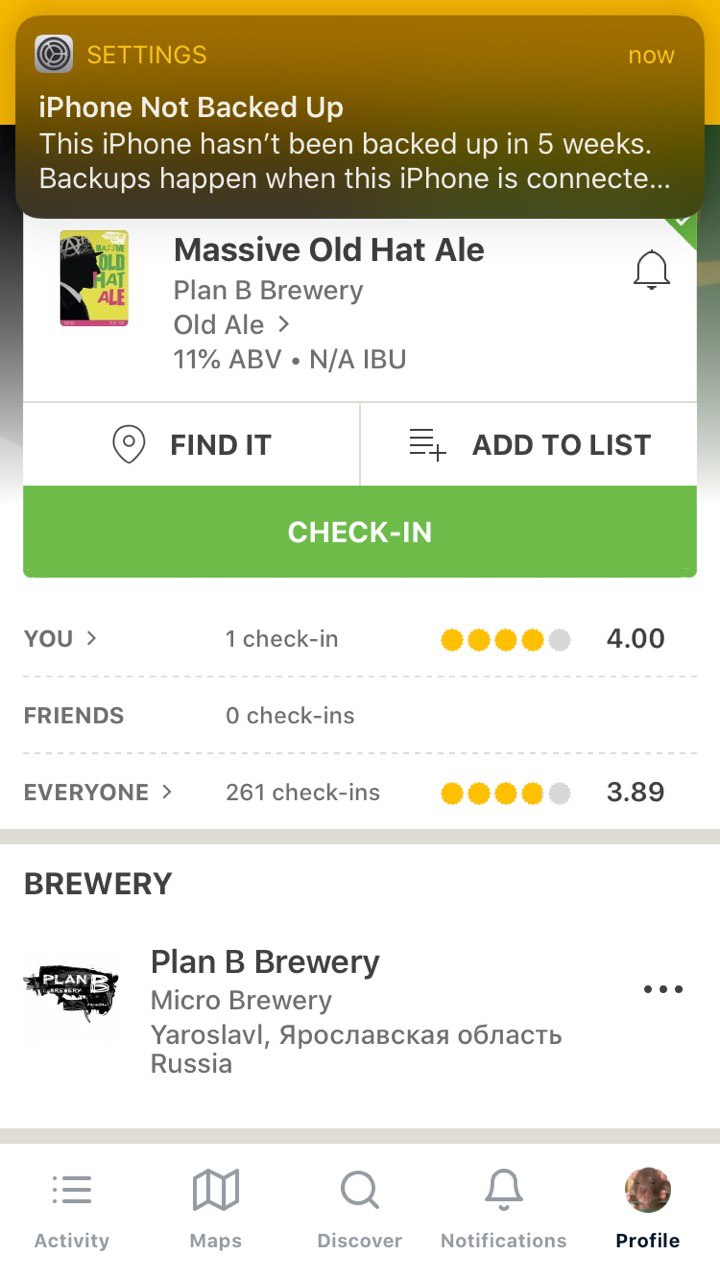Open the EVERYONE check-ins row
720x1280 pixels.
pos(360,793)
